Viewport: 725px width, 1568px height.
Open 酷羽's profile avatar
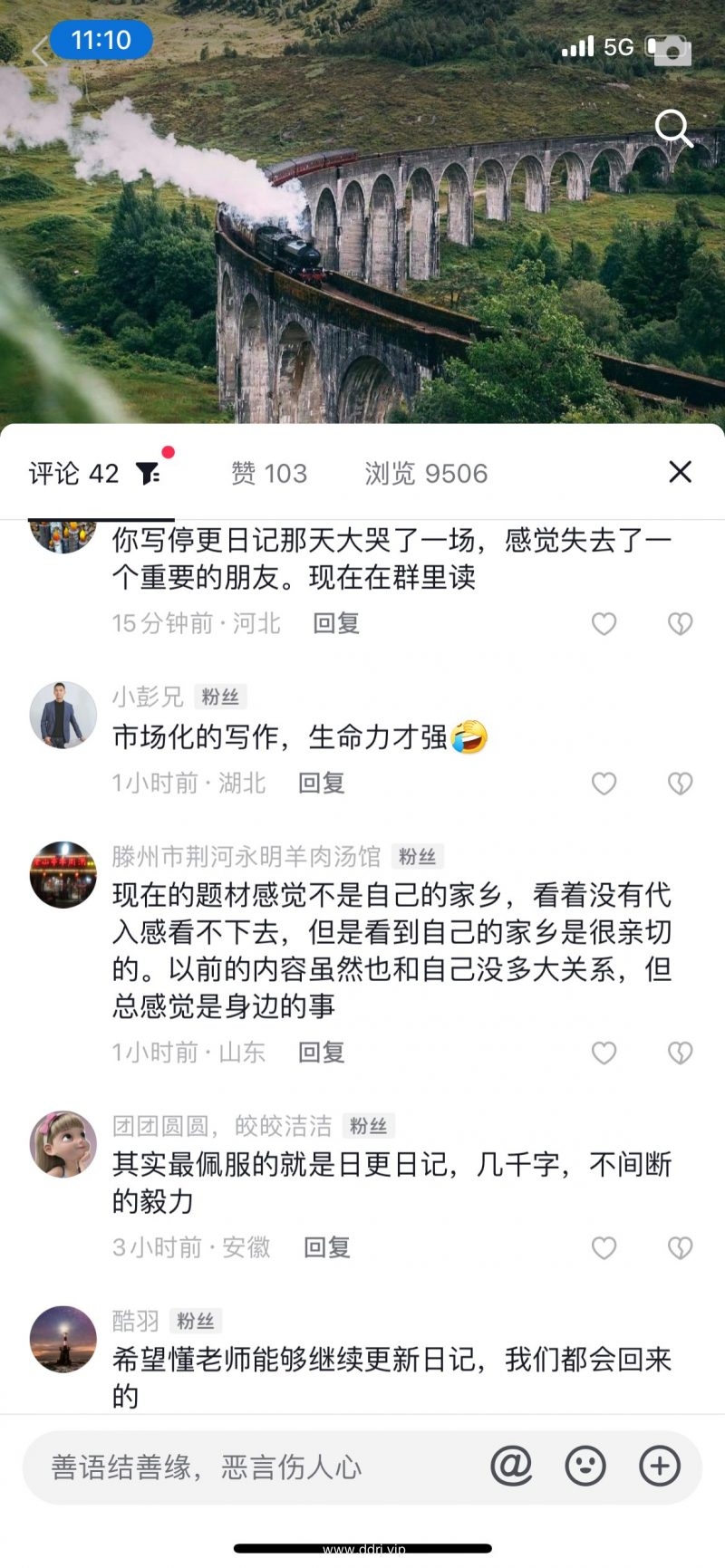click(63, 1339)
